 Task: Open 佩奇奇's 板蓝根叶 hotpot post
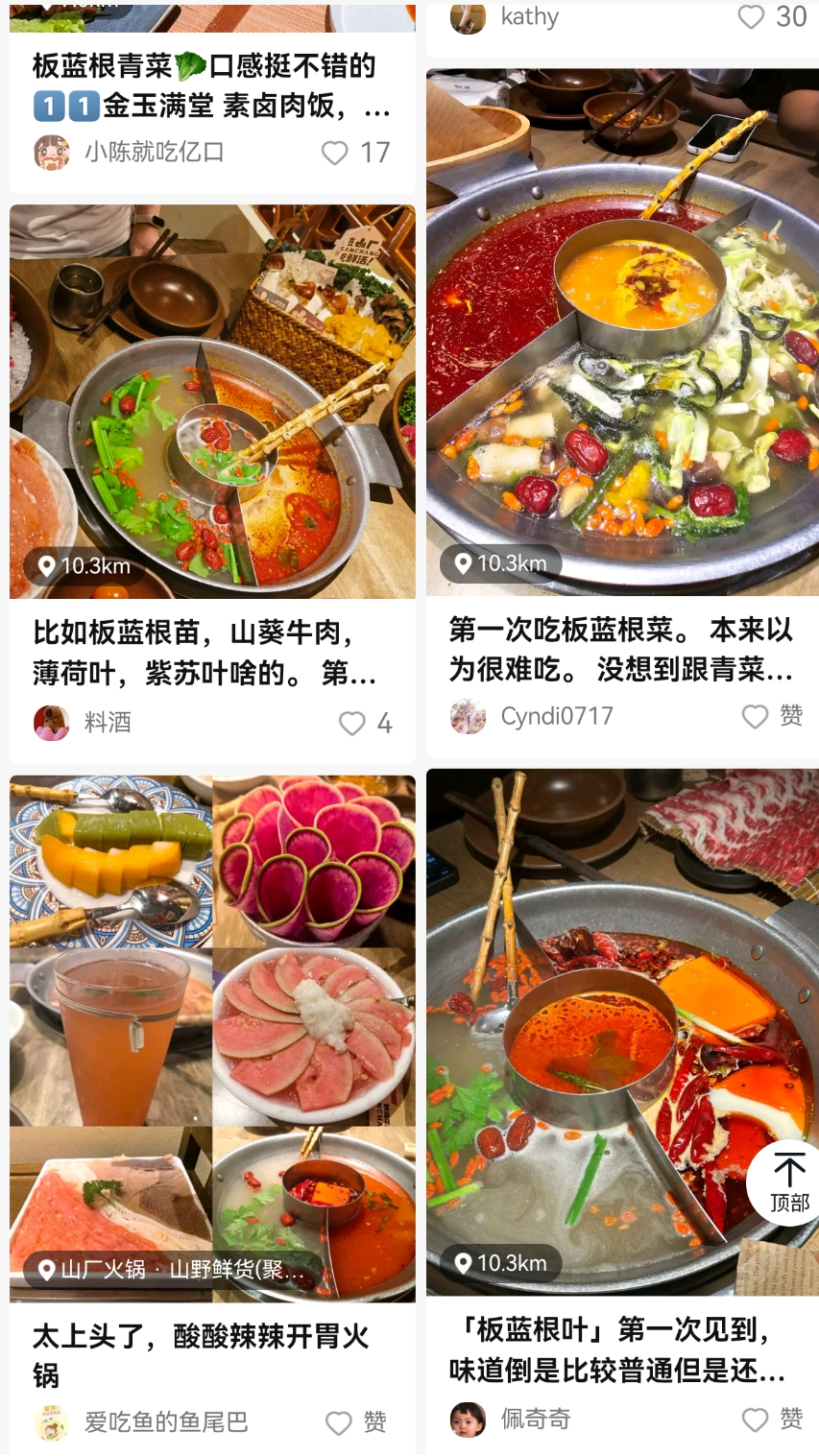(x=622, y=1032)
